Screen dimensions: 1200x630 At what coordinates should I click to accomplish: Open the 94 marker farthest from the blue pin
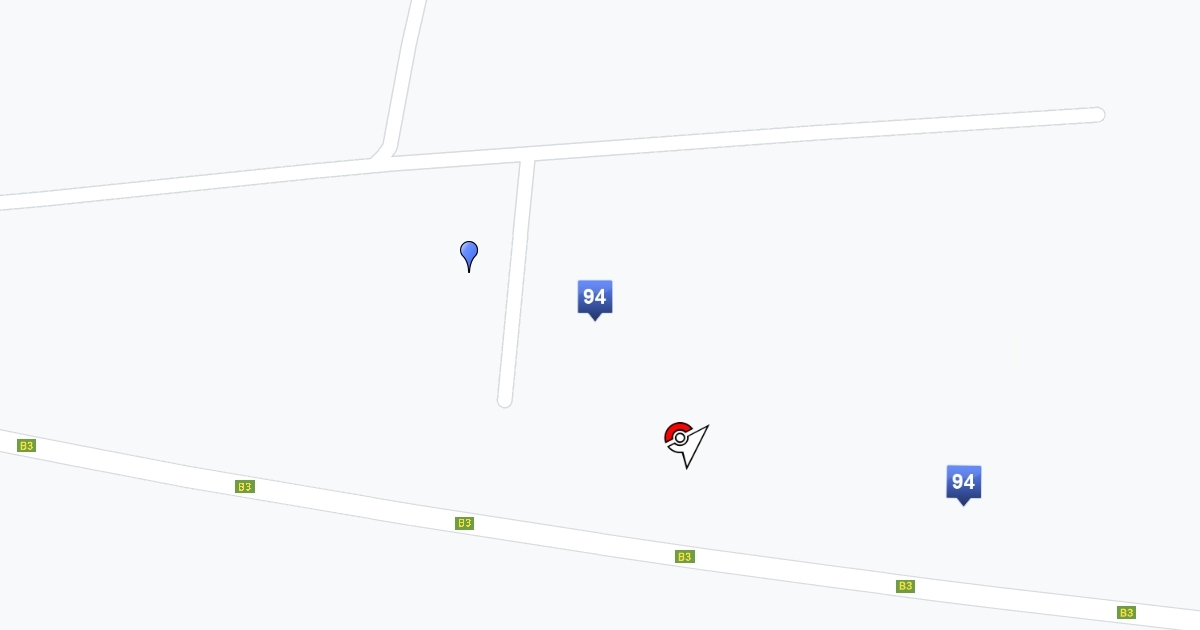click(964, 484)
